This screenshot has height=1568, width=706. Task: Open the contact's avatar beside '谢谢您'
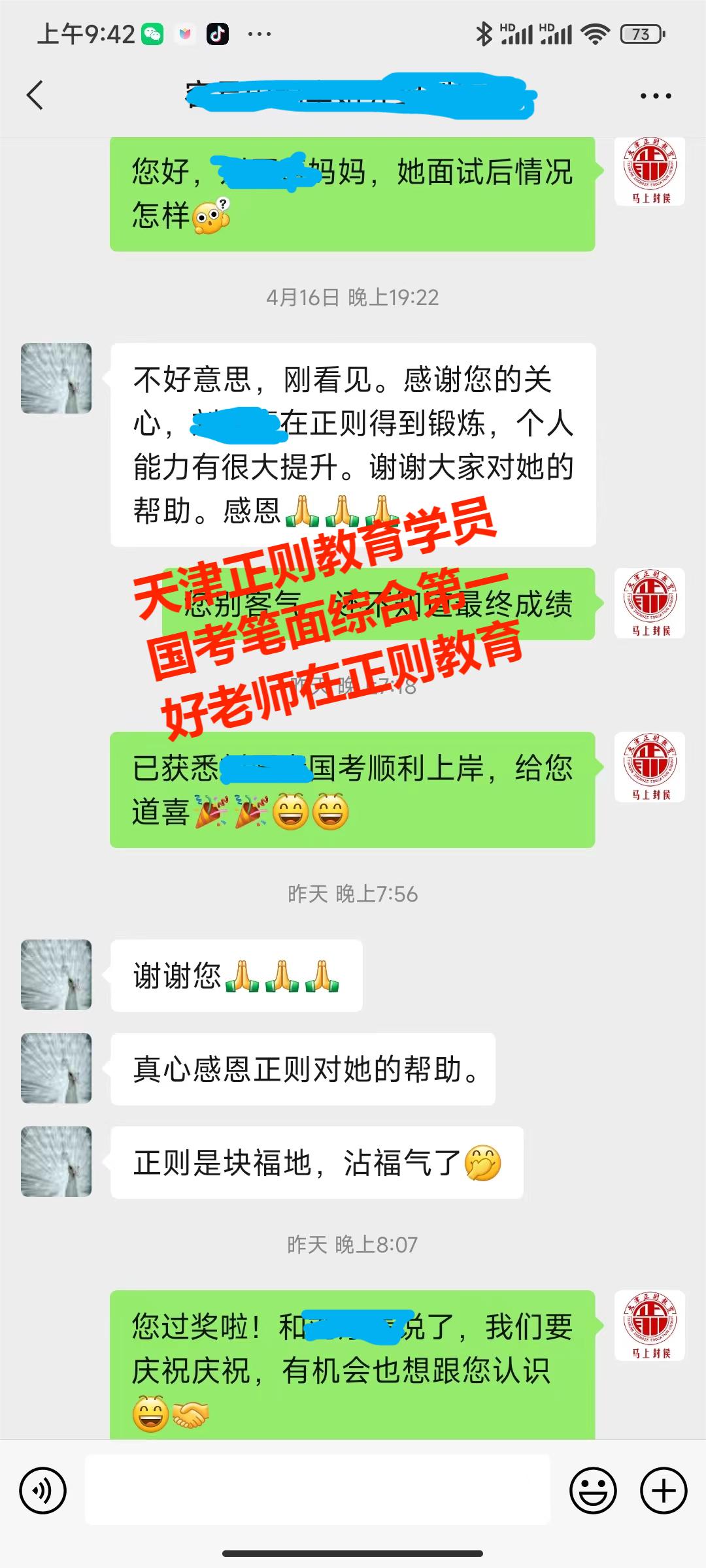(56, 975)
